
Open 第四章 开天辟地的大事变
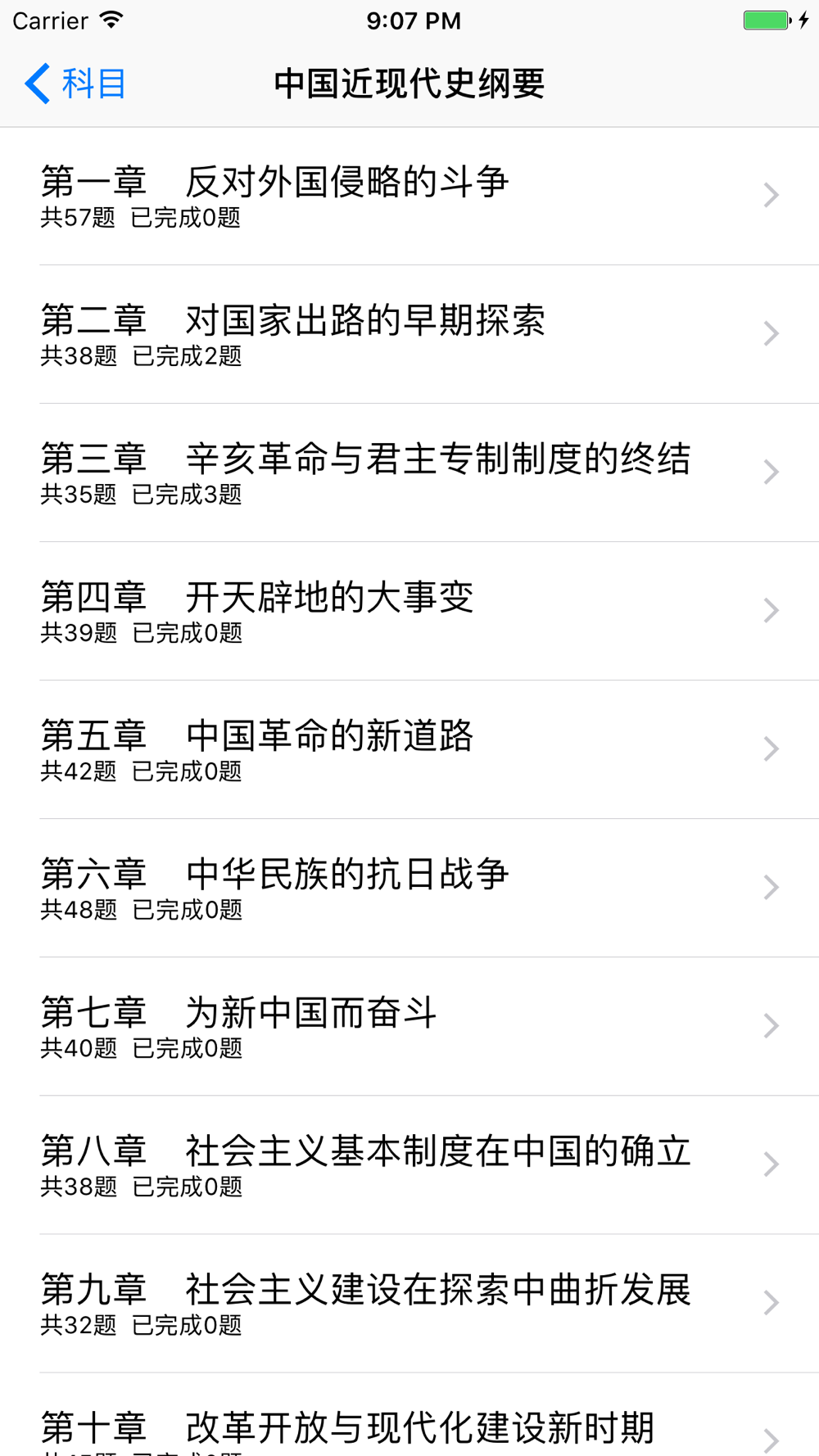coord(409,611)
